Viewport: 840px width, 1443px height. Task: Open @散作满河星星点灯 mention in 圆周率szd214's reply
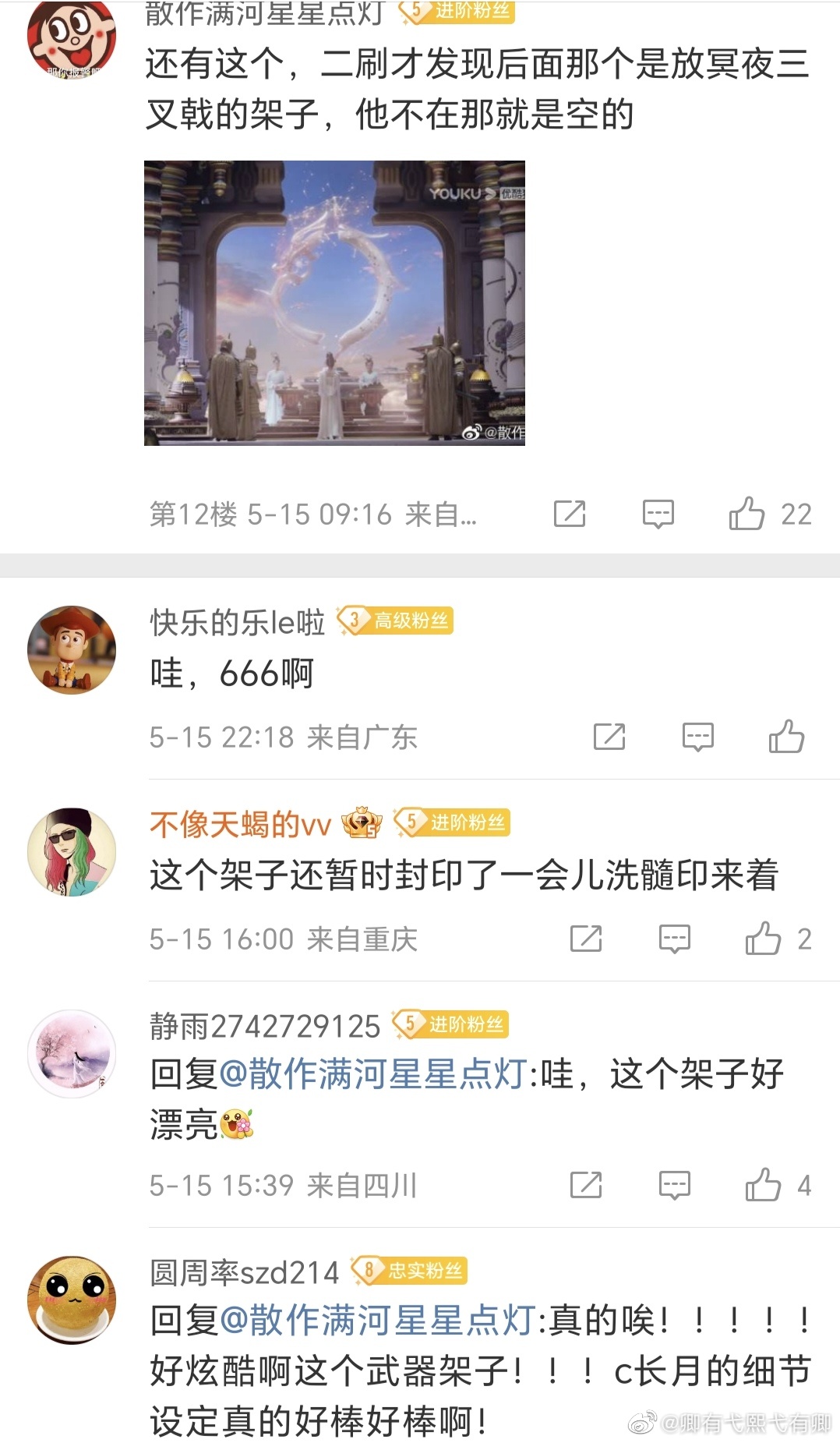pos(378,1320)
